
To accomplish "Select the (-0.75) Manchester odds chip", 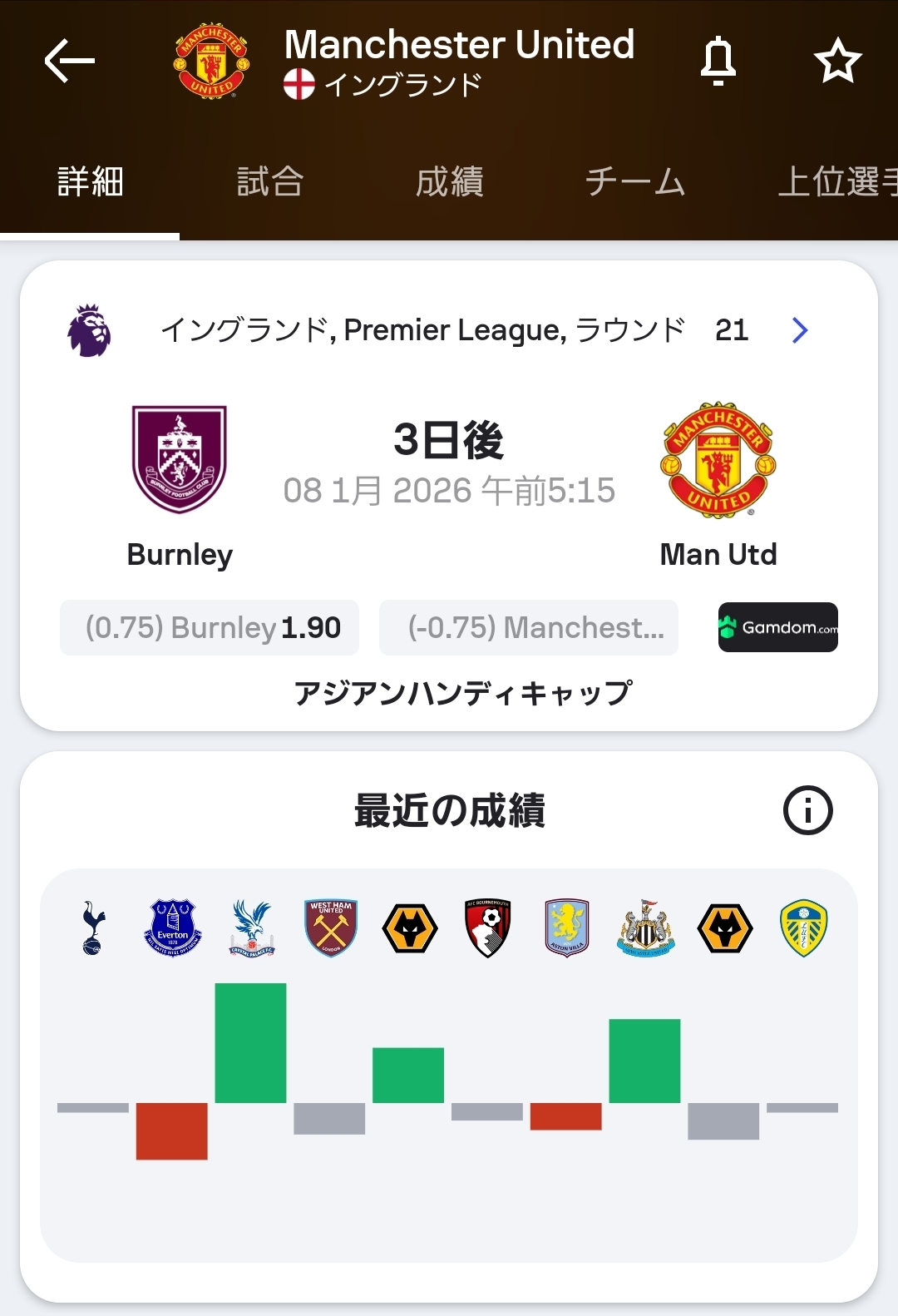I will tap(529, 627).
